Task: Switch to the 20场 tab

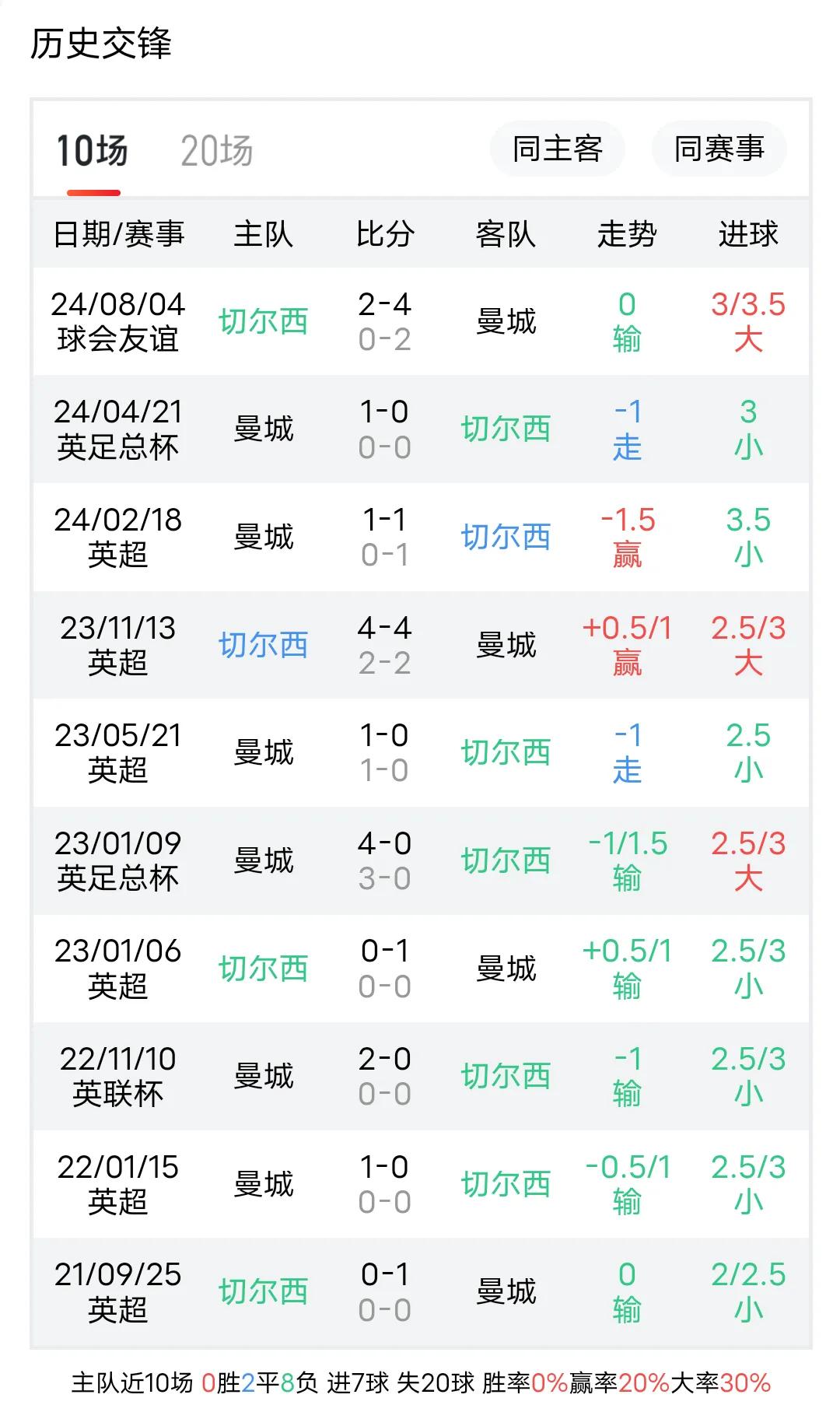Action: coord(216,150)
